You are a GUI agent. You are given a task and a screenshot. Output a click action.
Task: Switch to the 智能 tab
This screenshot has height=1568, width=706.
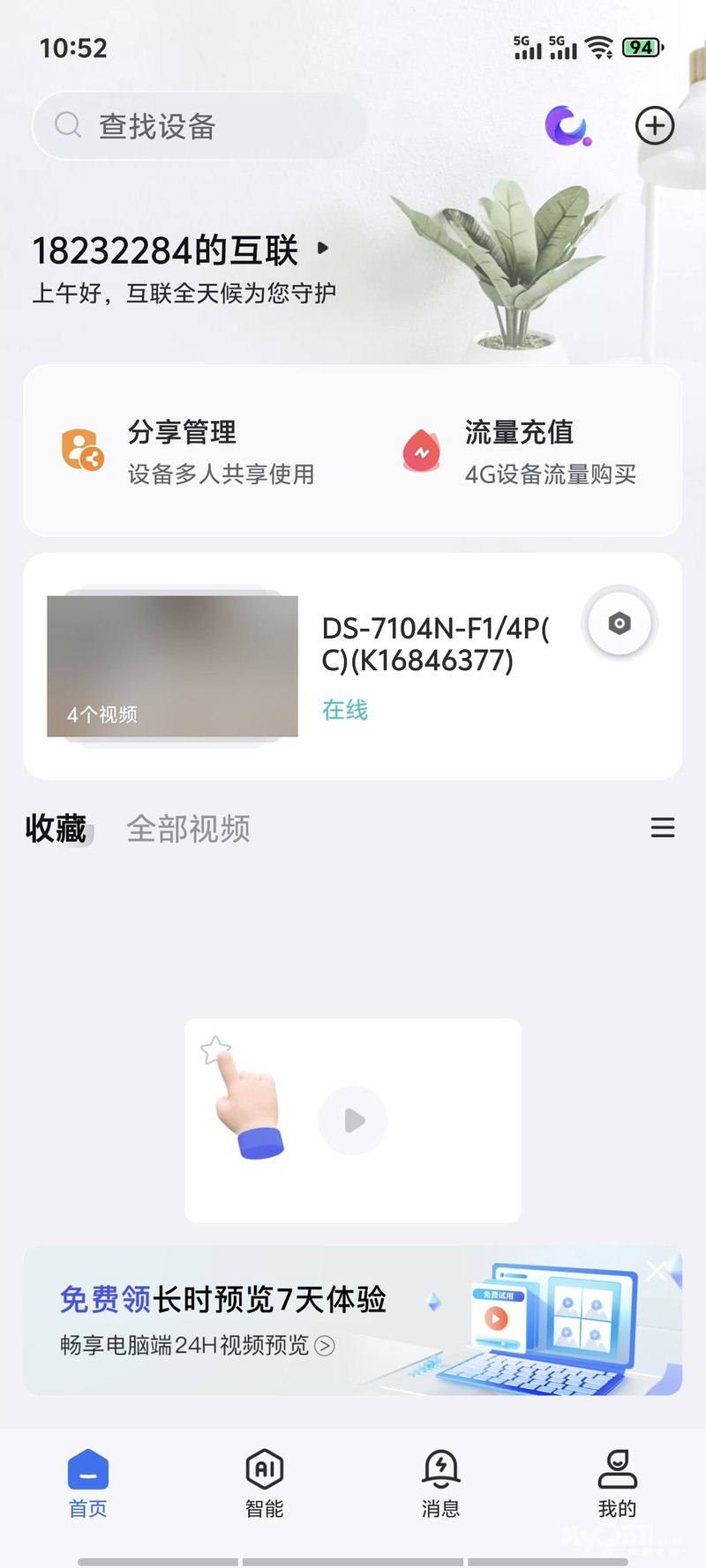pos(265,1483)
